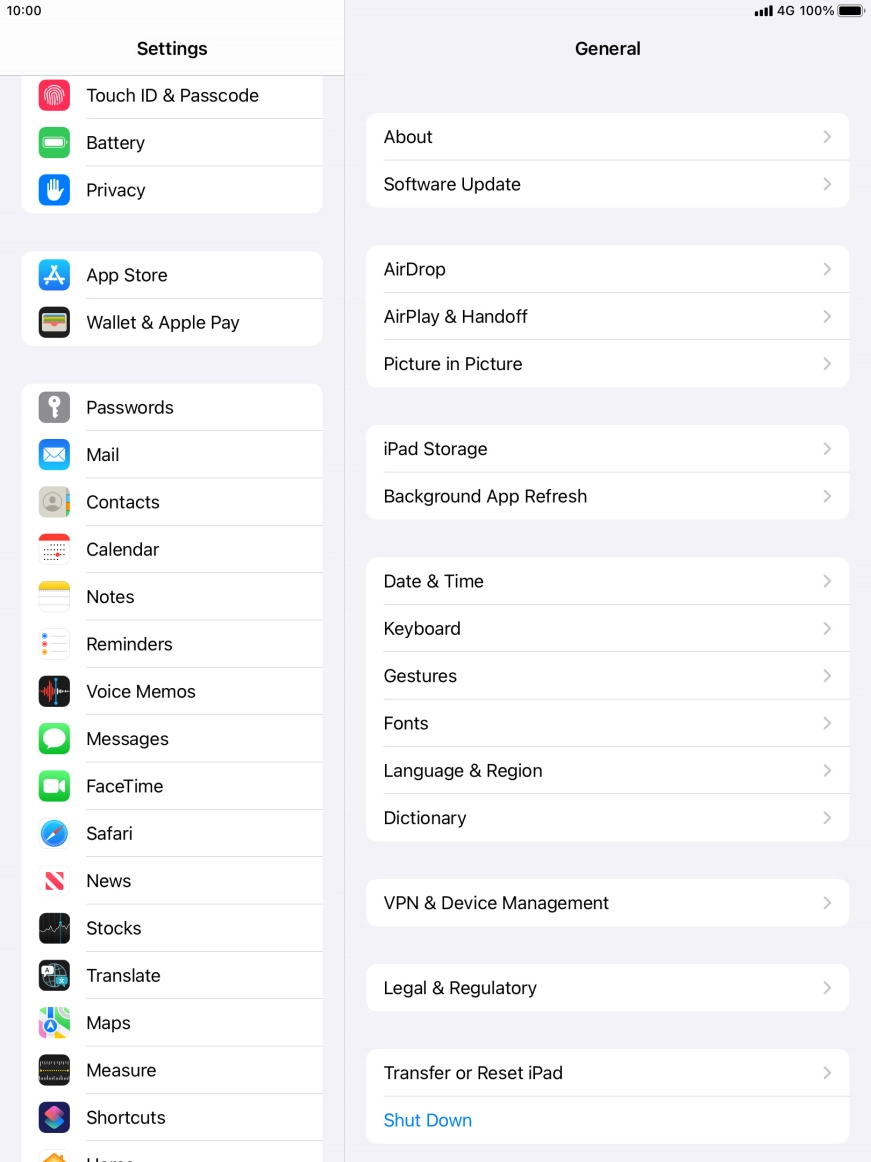This screenshot has width=871, height=1162.
Task: Tap the Safari compass icon
Action: [54, 833]
